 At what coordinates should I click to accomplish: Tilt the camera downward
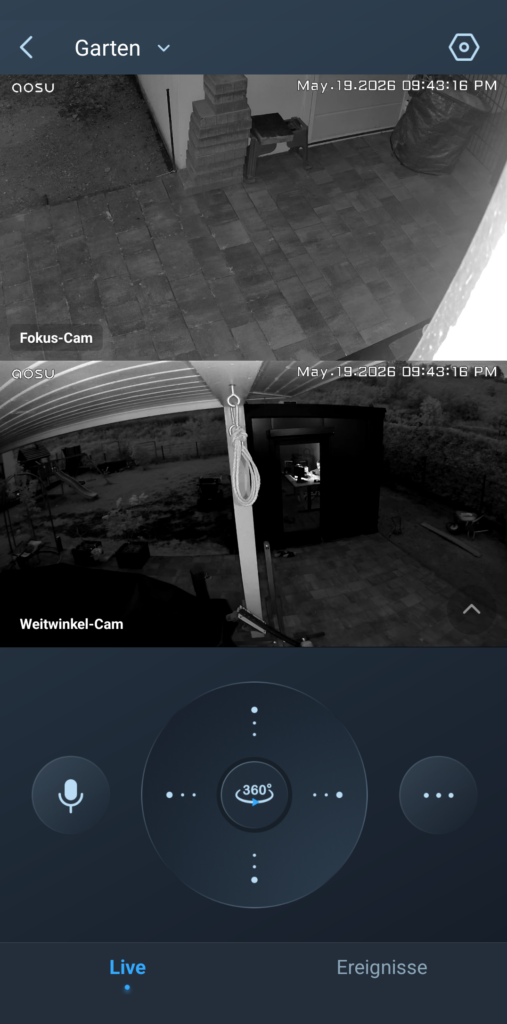pos(254,869)
